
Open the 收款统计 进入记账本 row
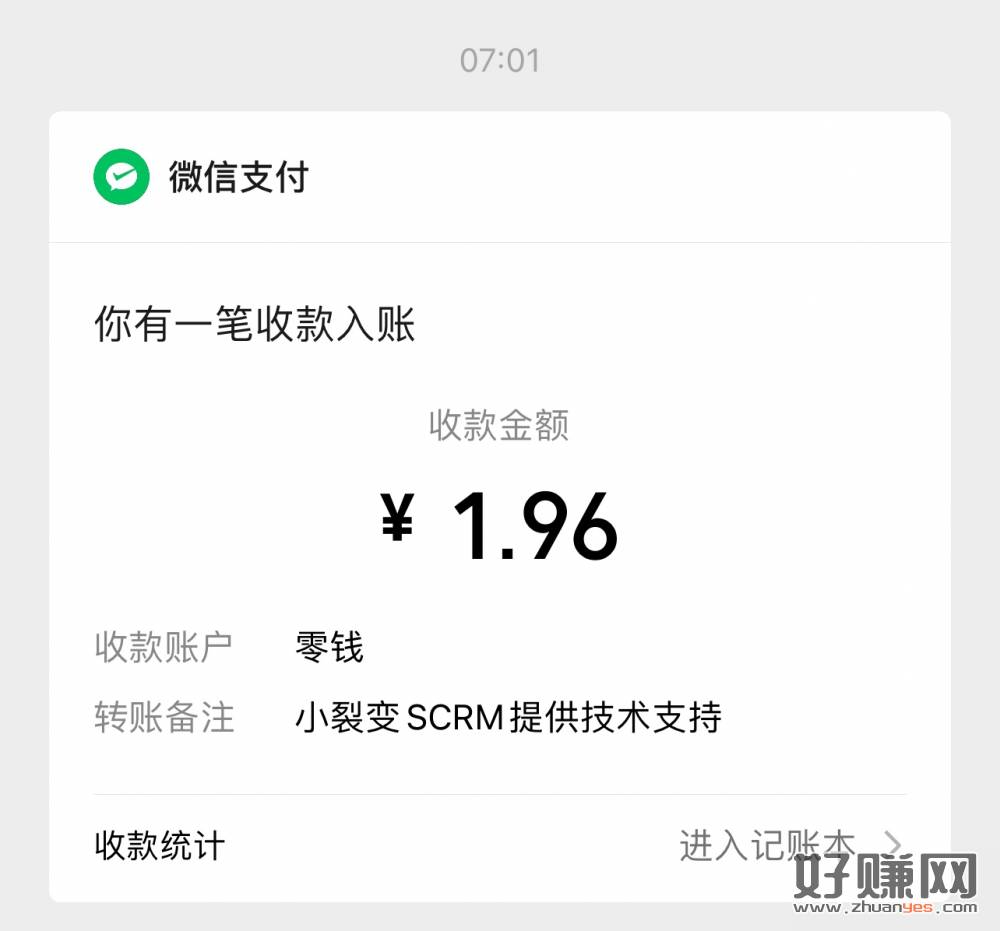click(498, 846)
